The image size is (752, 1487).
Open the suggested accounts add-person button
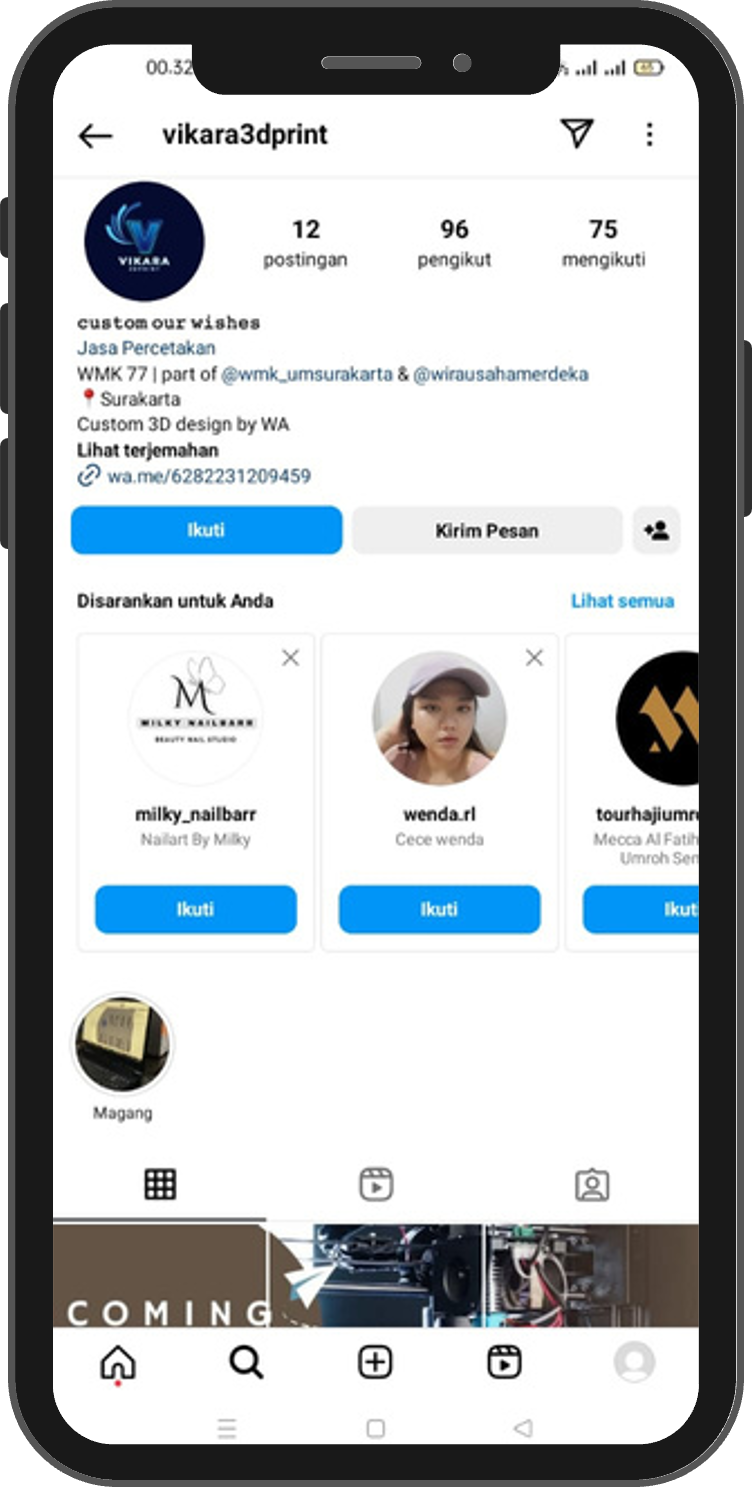pyautogui.click(x=657, y=530)
